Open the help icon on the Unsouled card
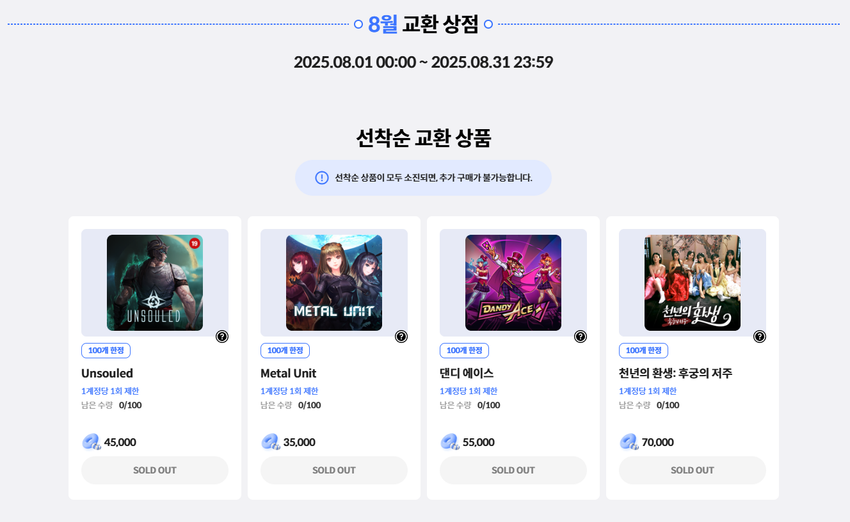The height and width of the screenshot is (522, 850). pyautogui.click(x=222, y=336)
